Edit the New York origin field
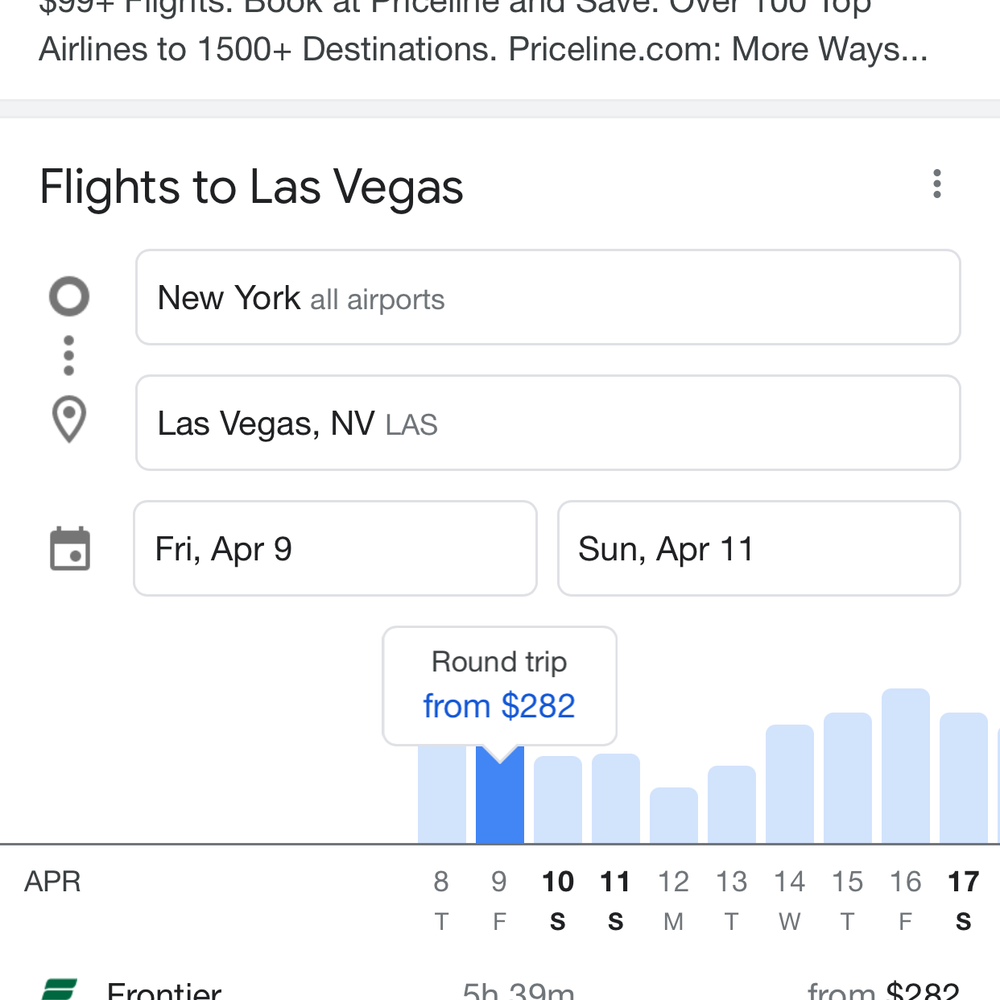This screenshot has height=1000, width=1000. [x=548, y=298]
